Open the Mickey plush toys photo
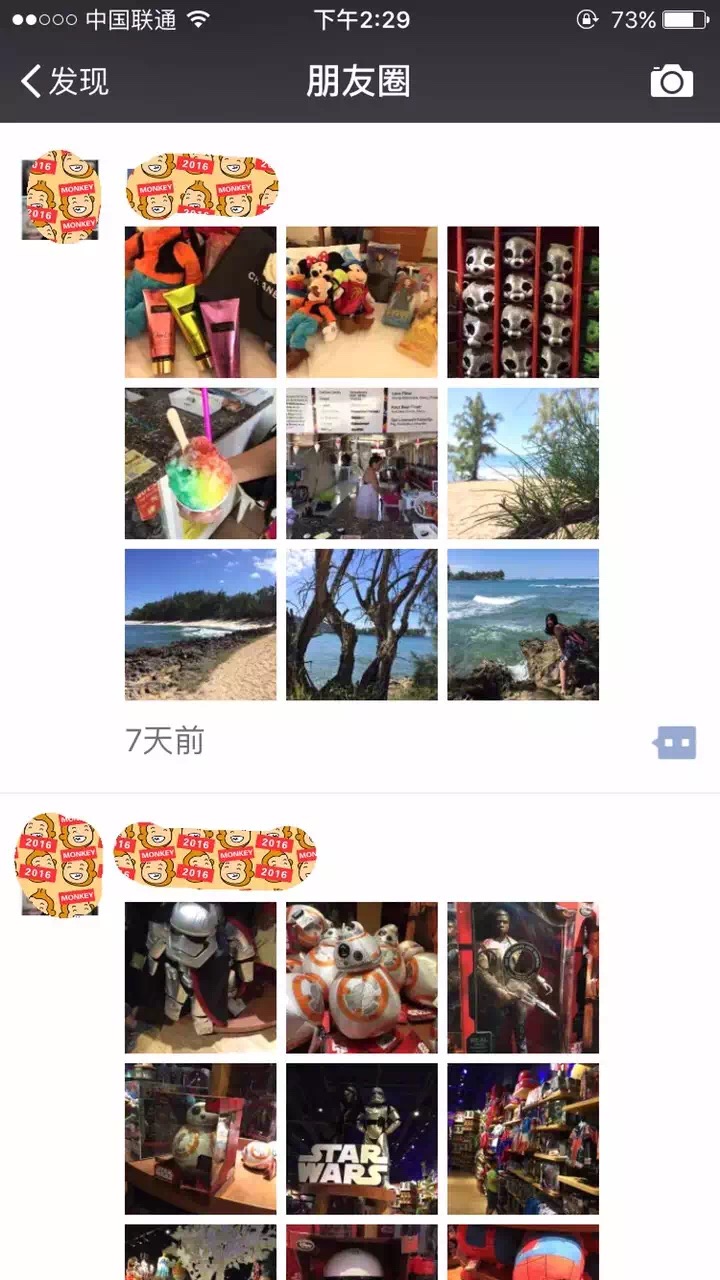720x1280 pixels. tap(361, 302)
